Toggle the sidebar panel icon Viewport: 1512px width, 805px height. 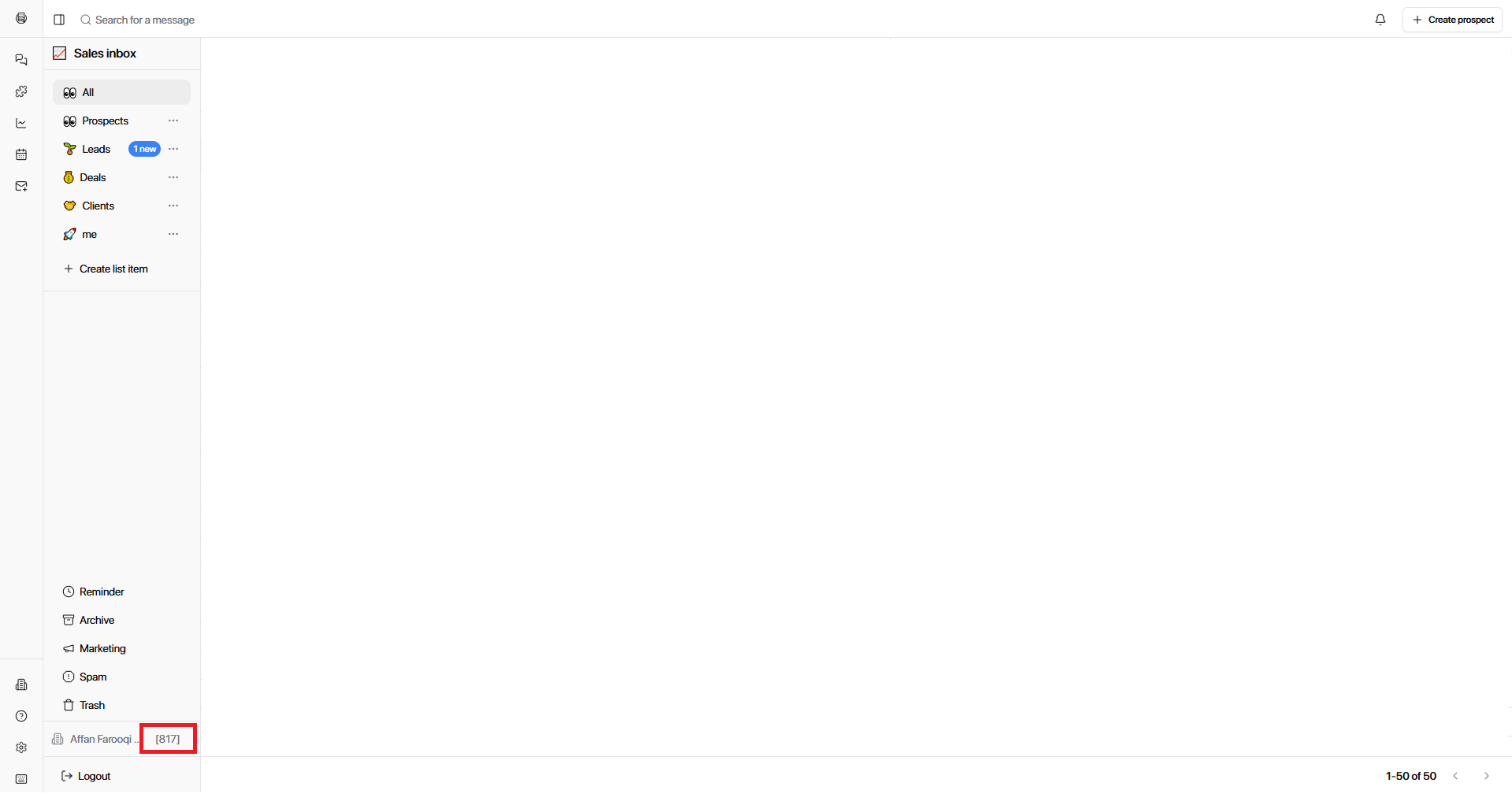coord(59,20)
